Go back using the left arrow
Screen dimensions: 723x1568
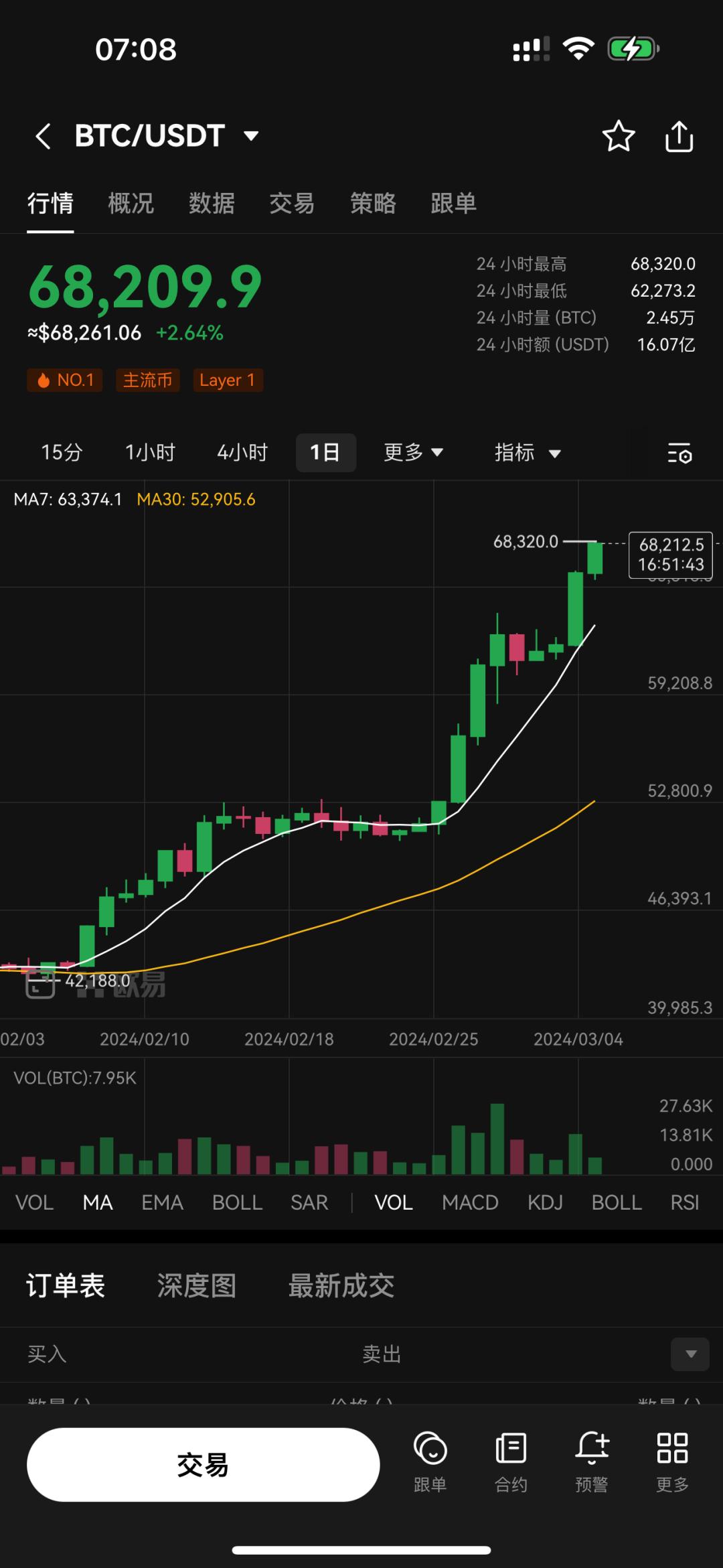tap(44, 136)
